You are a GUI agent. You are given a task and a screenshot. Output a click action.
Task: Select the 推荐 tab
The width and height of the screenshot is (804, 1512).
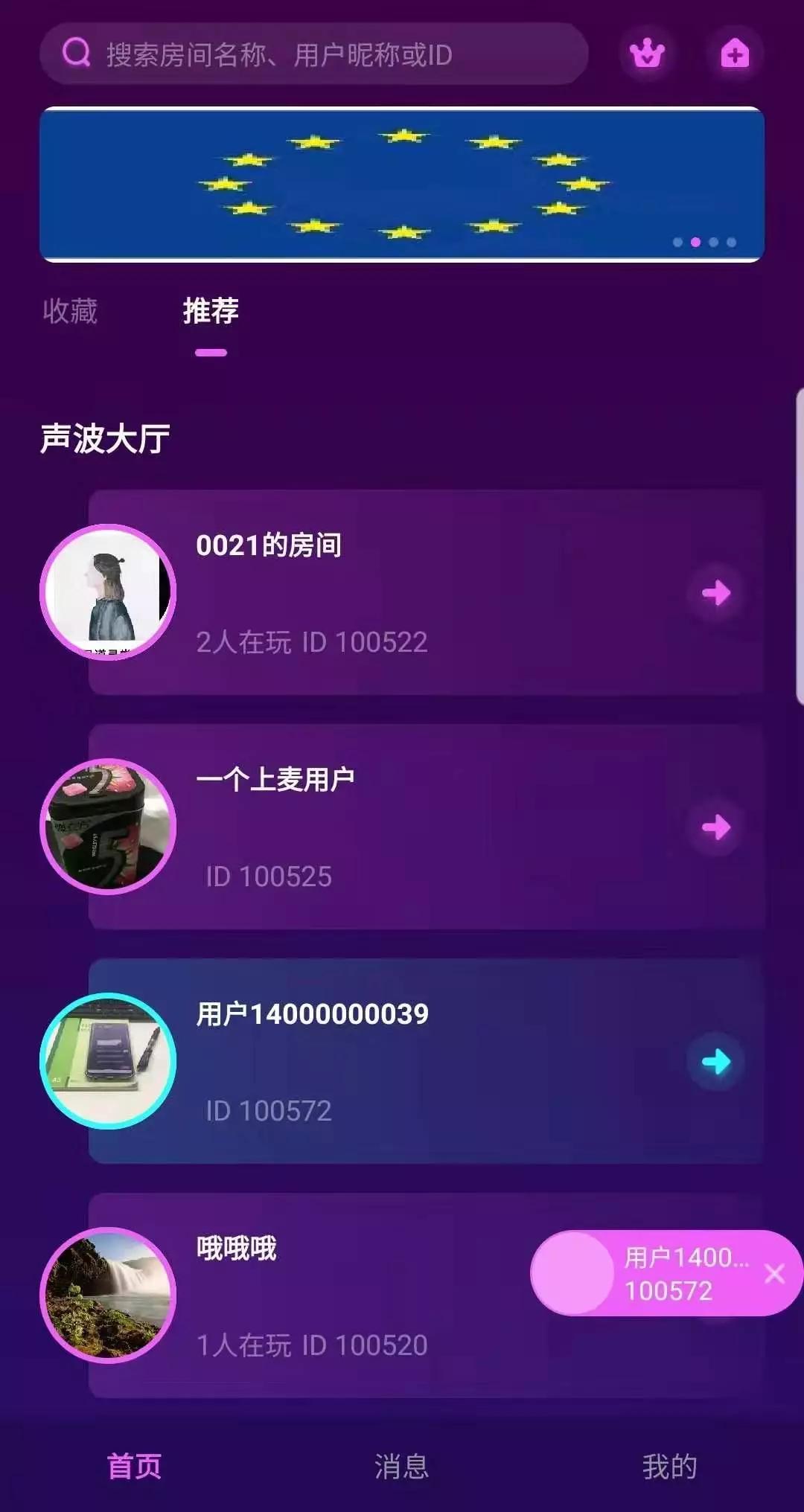click(x=211, y=311)
